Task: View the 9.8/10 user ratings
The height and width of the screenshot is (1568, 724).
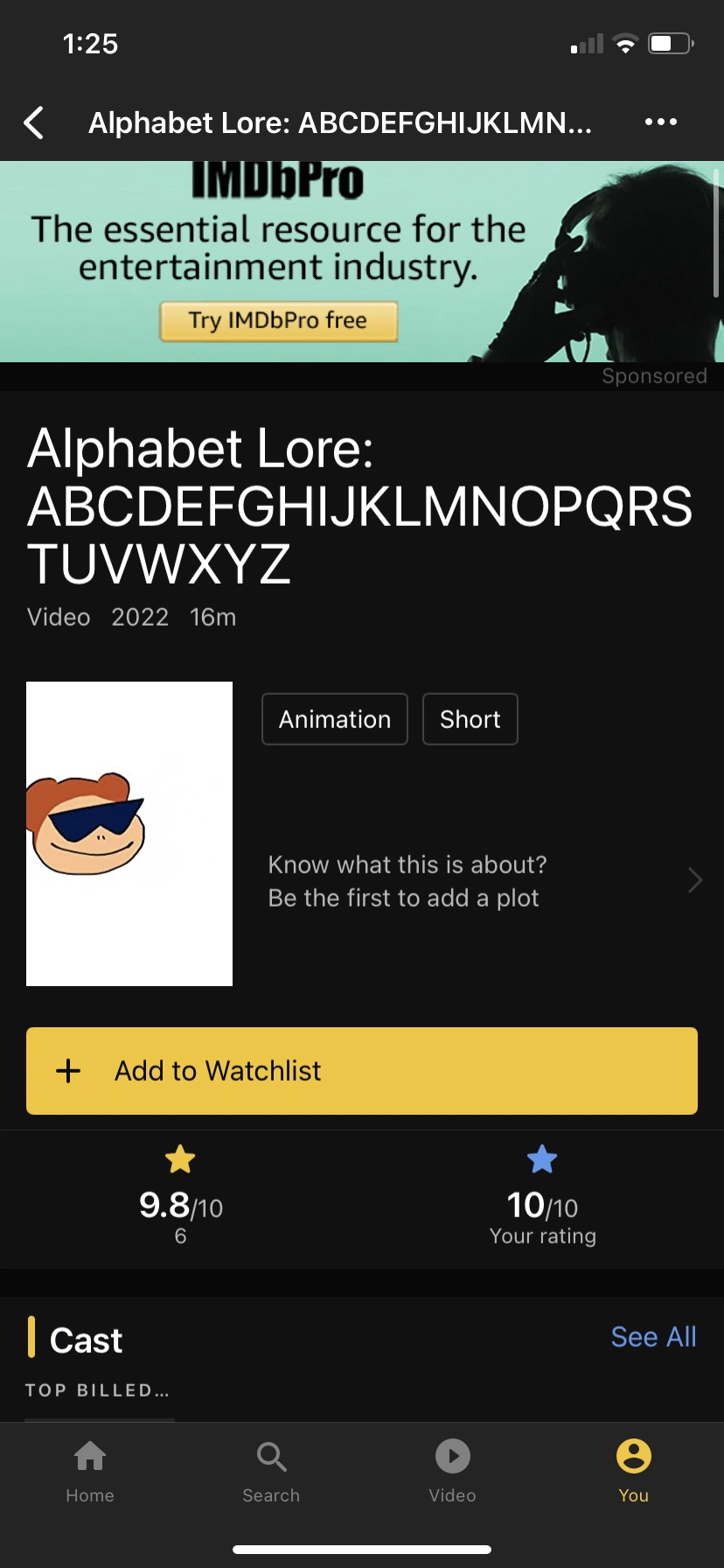Action: pos(181,1195)
